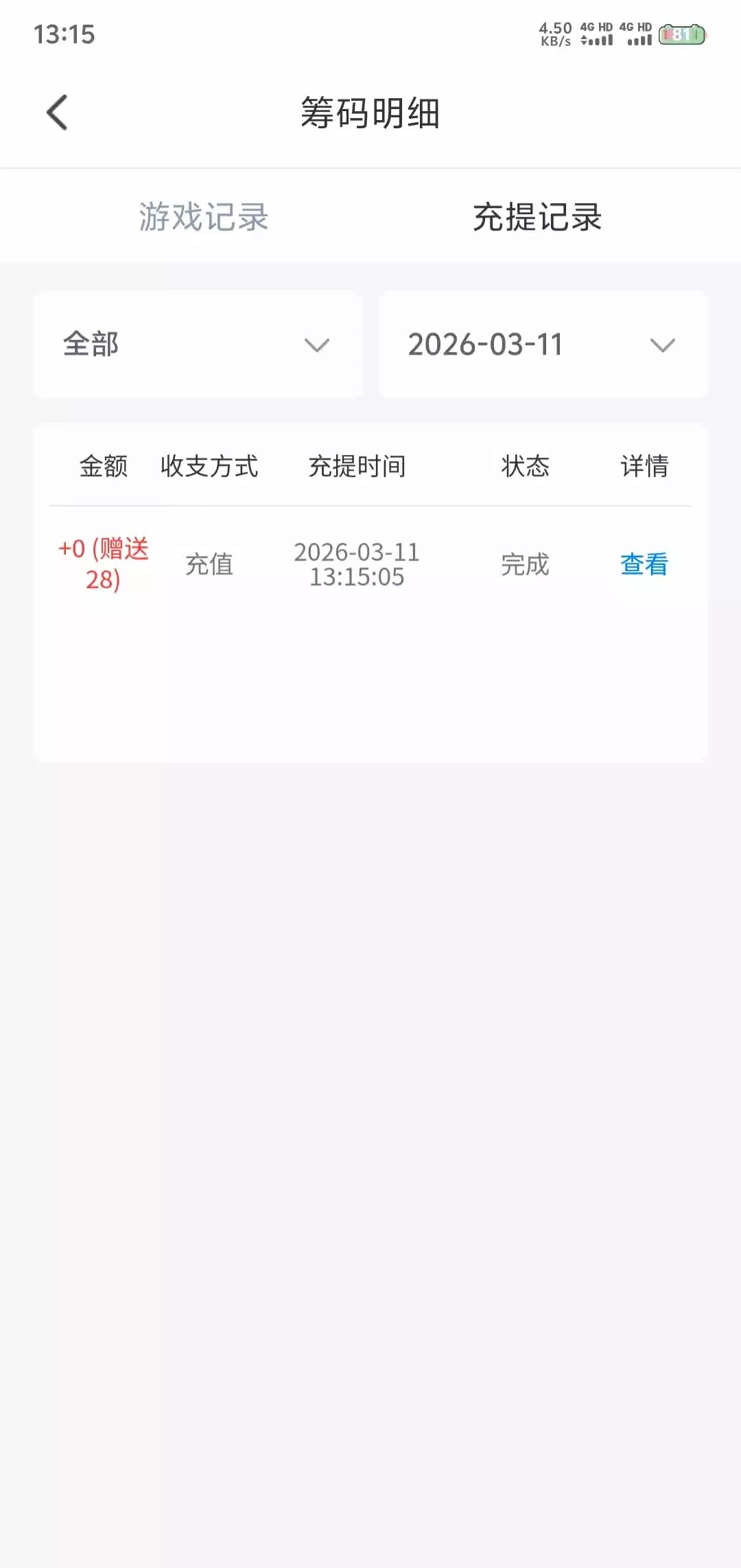The width and height of the screenshot is (741, 1568).
Task: Switch to the 游戏记录 tab
Action: coord(204,217)
